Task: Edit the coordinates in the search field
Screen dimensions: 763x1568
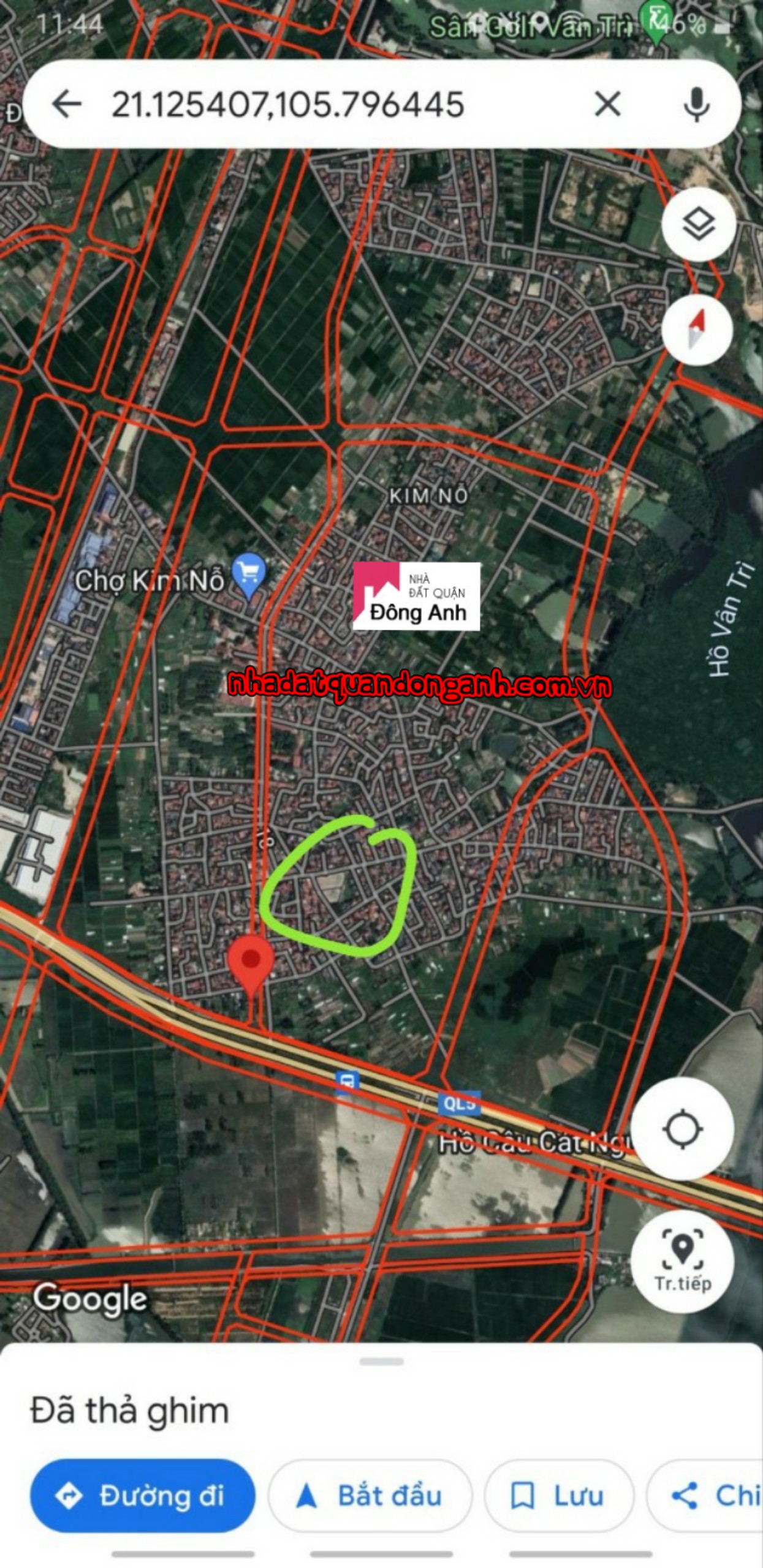Action: pyautogui.click(x=288, y=104)
